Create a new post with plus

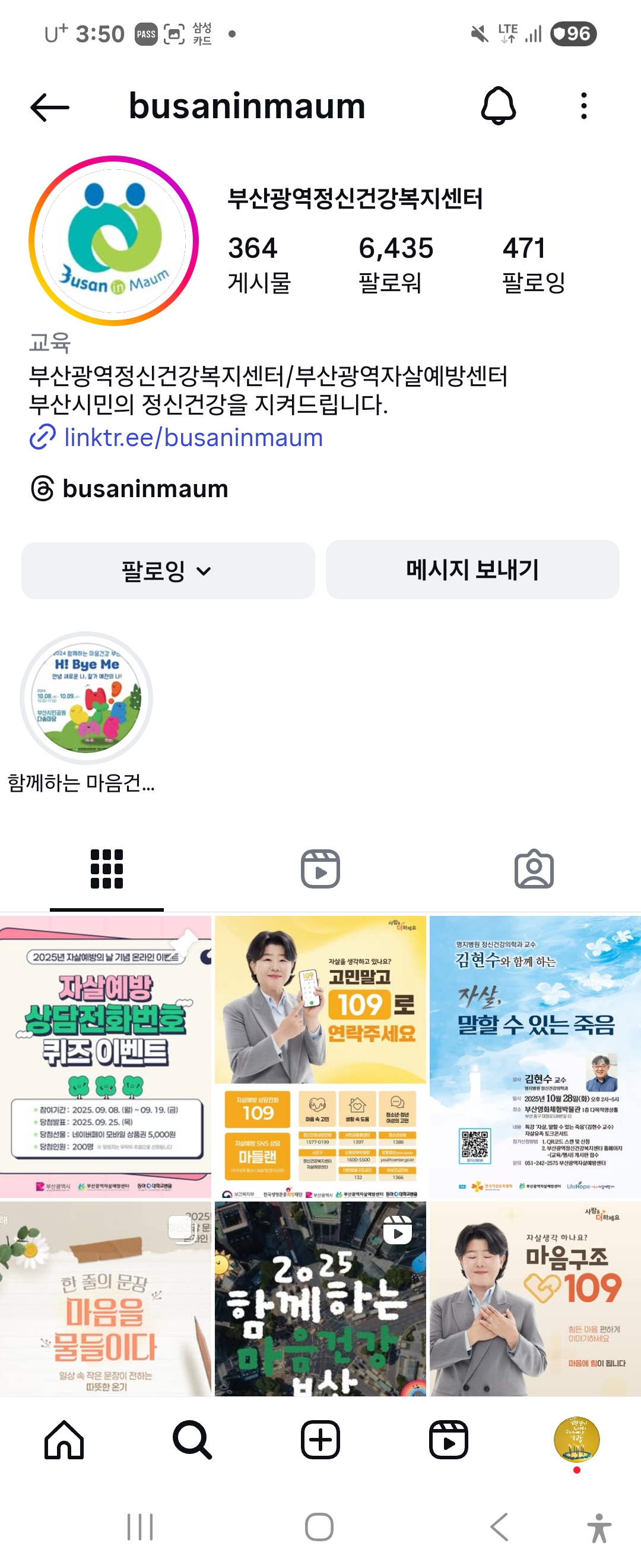pyautogui.click(x=320, y=1440)
